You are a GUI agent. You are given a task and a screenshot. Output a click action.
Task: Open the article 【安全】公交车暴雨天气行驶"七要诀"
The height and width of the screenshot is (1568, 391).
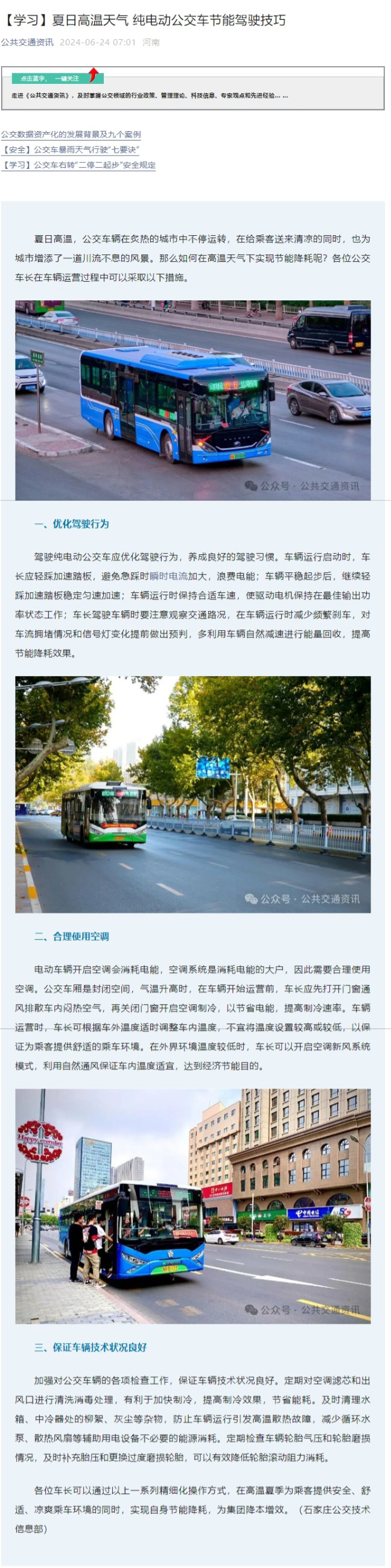71,150
